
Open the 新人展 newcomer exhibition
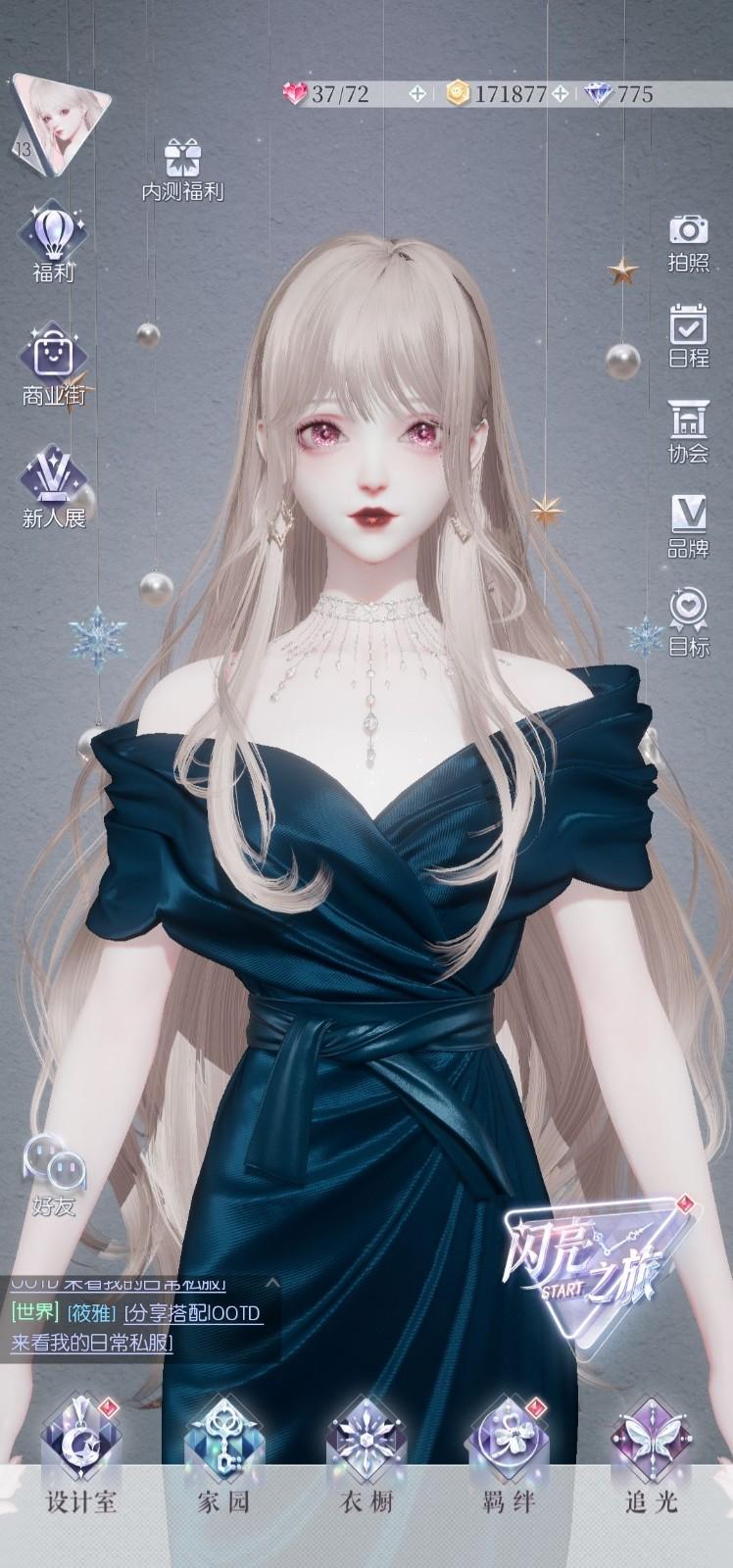tap(54, 487)
